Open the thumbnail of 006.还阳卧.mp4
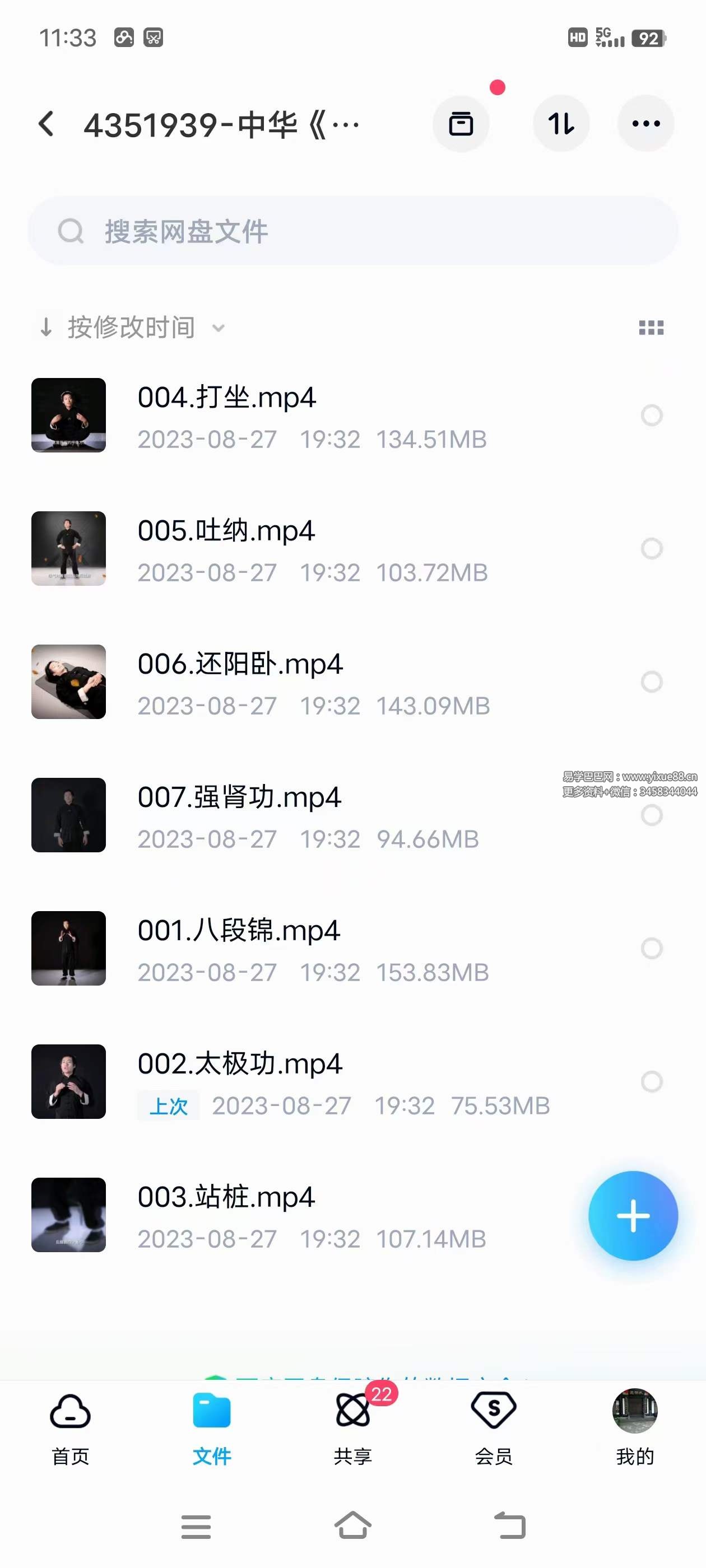The height and width of the screenshot is (1568, 706). pyautogui.click(x=68, y=682)
